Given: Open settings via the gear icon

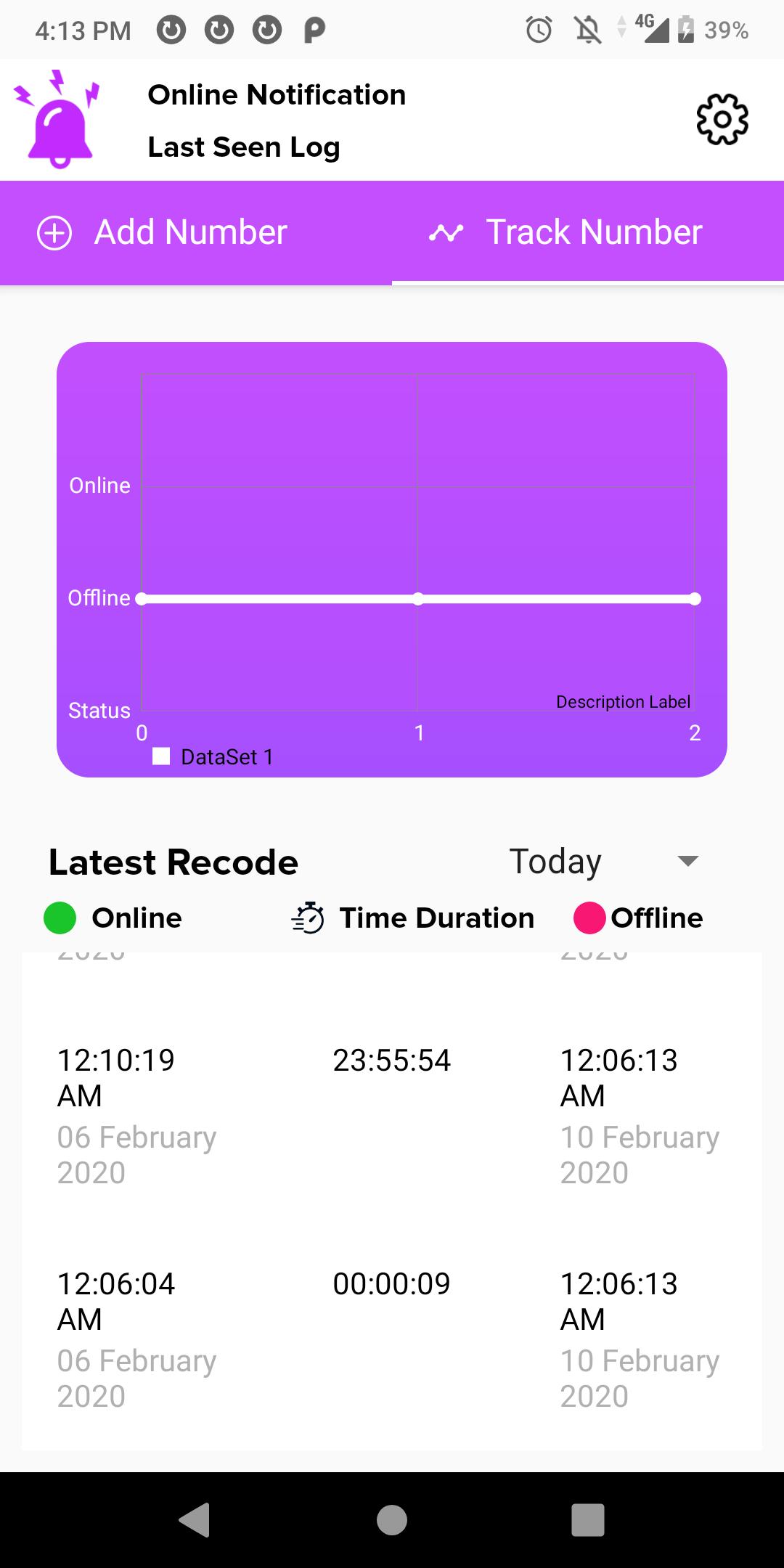Looking at the screenshot, I should (722, 120).
